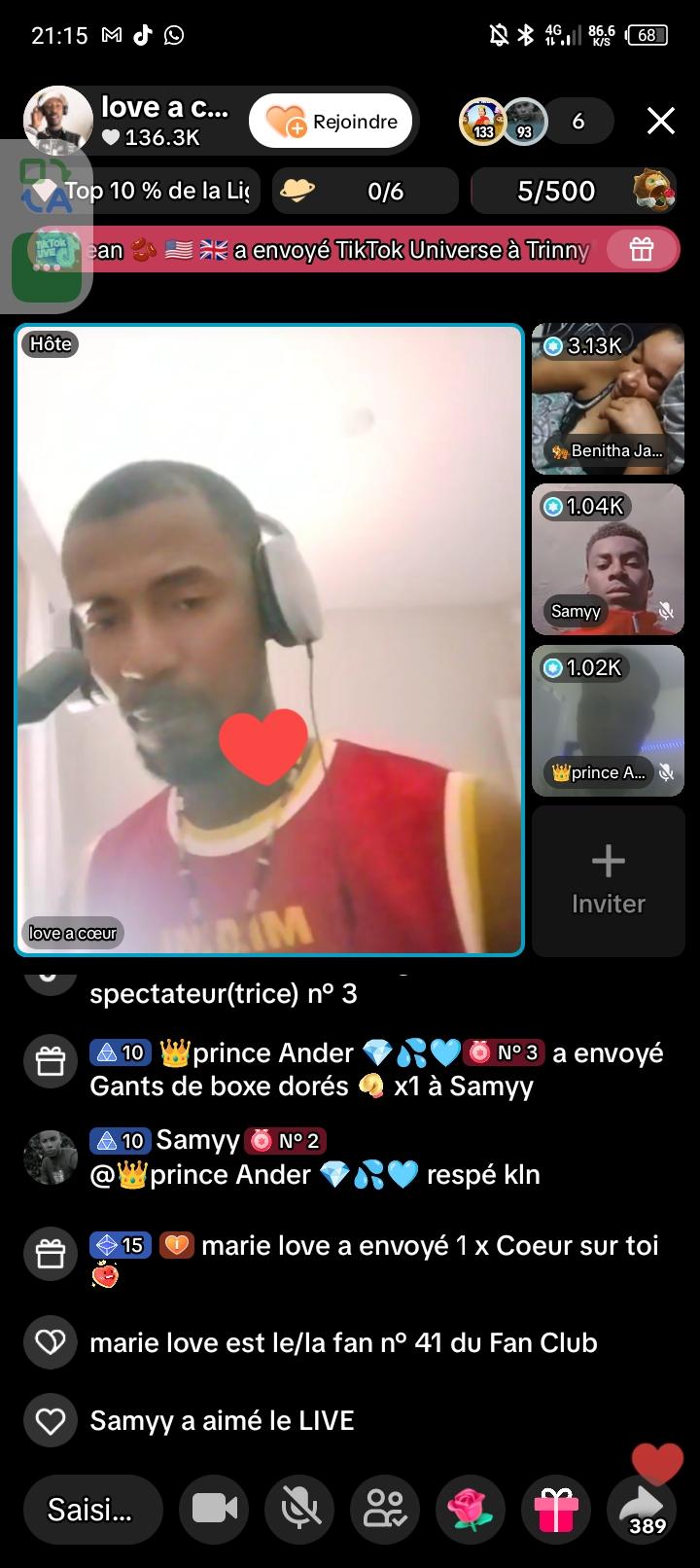Send a rose gift
Viewport: 700px width, 1568px height.
tap(471, 1509)
